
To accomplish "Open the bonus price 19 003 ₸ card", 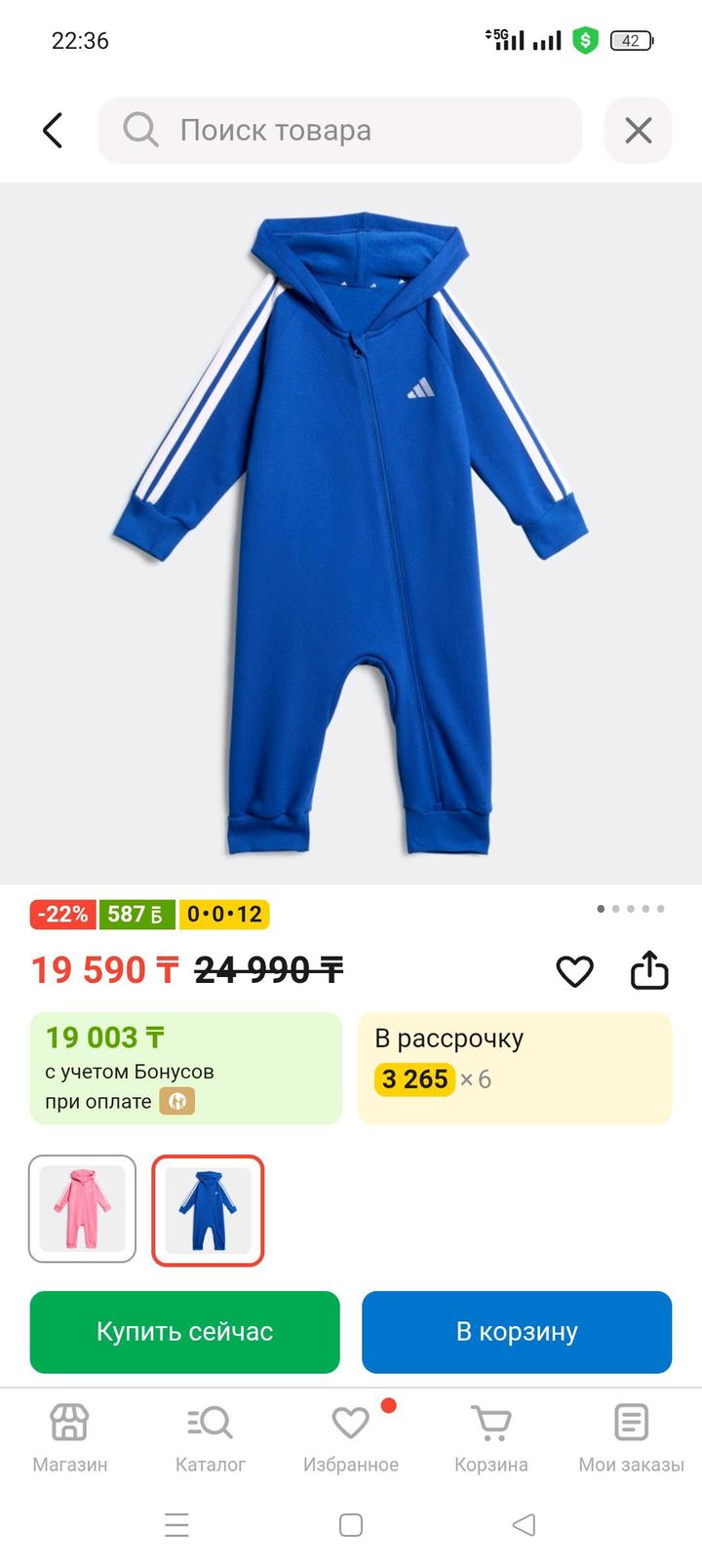I will click(x=185, y=1068).
